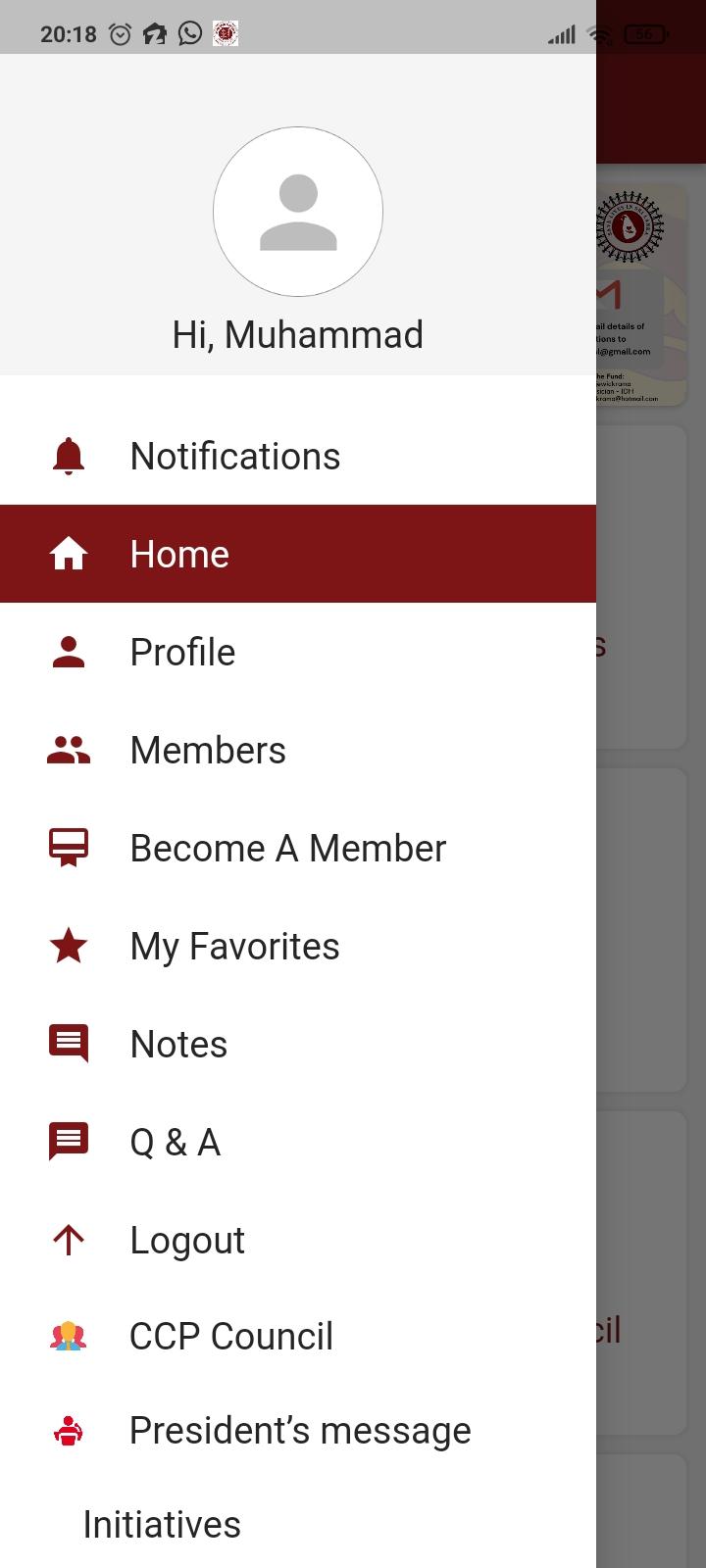The width and height of the screenshot is (706, 1568).
Task: Go to Home in the menu
Action: pos(298,554)
